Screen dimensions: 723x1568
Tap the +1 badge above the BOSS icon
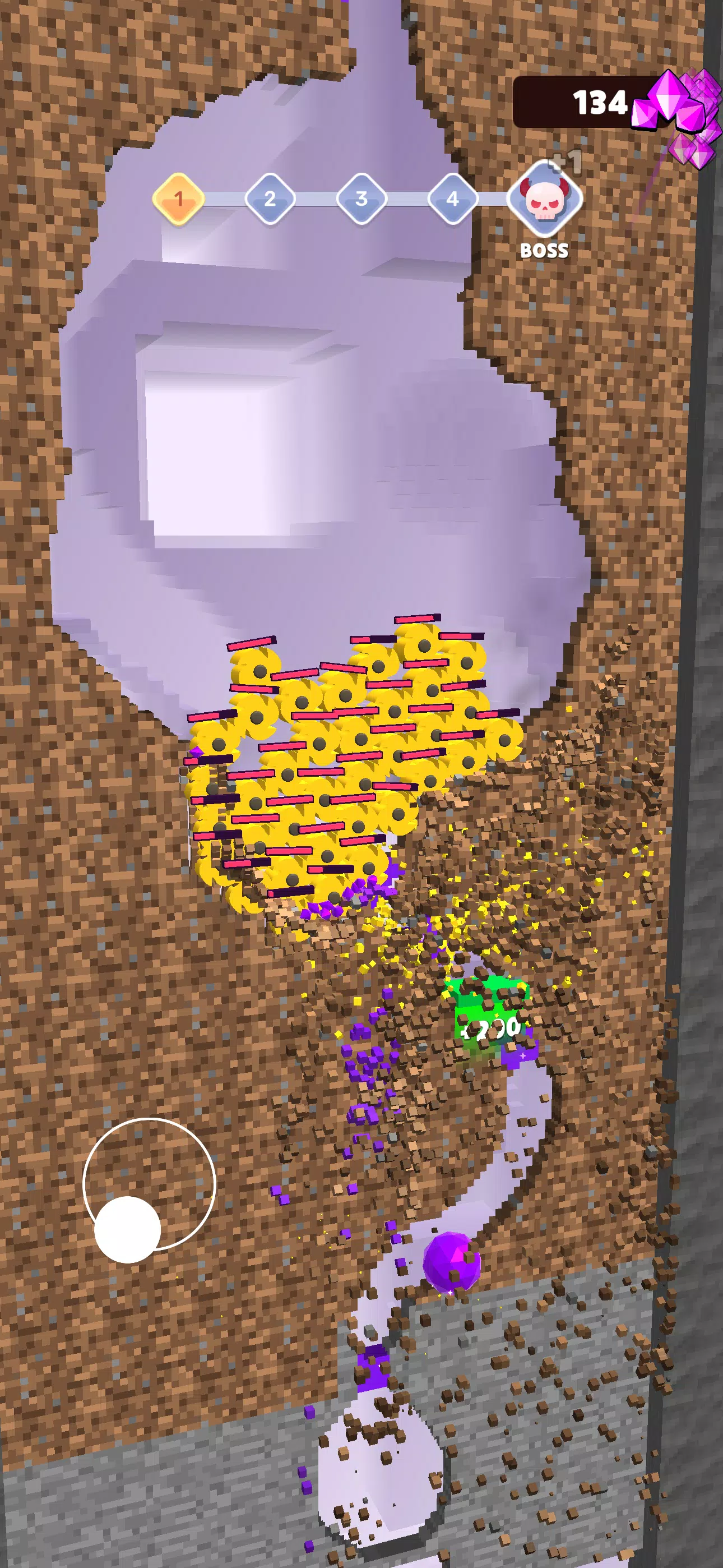click(x=568, y=164)
